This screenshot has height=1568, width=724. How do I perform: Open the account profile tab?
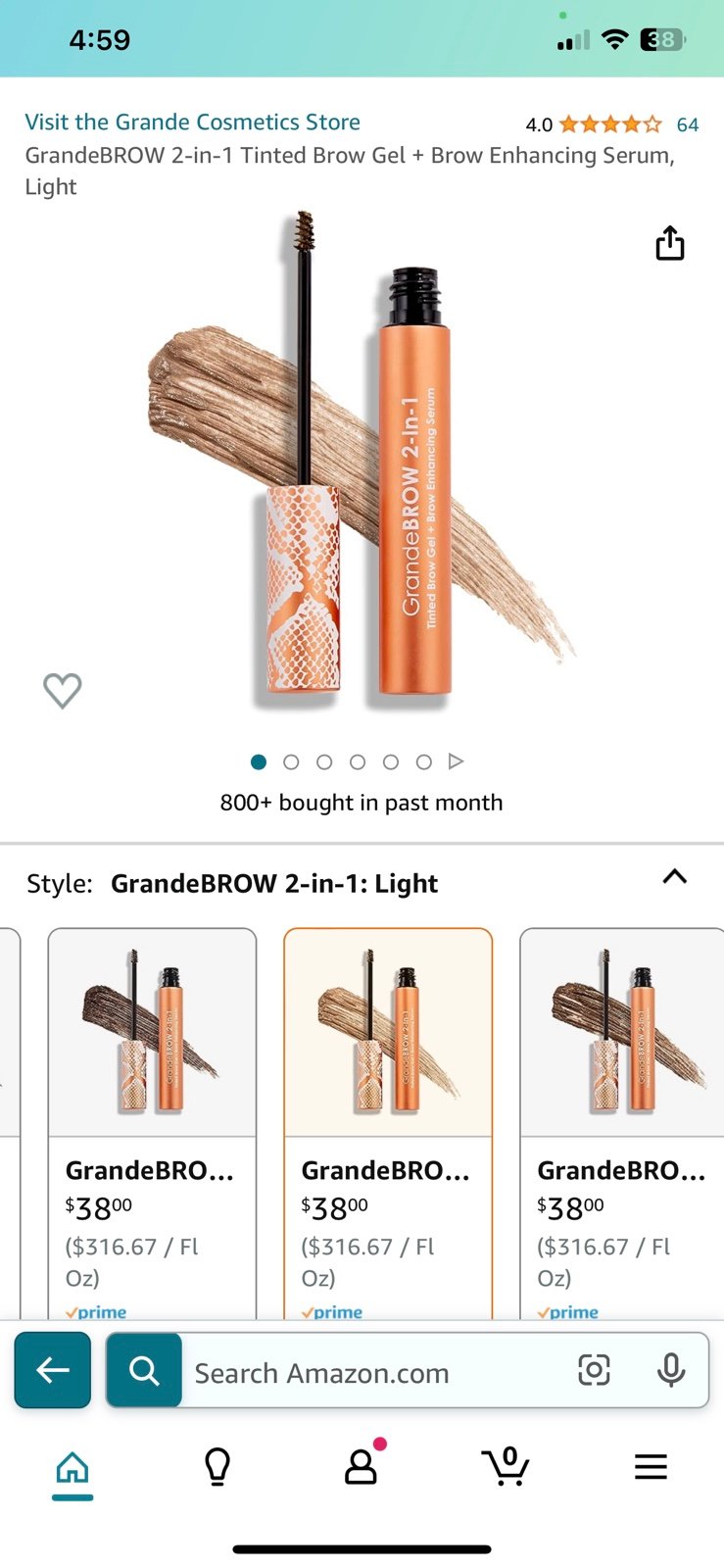[x=362, y=1465]
